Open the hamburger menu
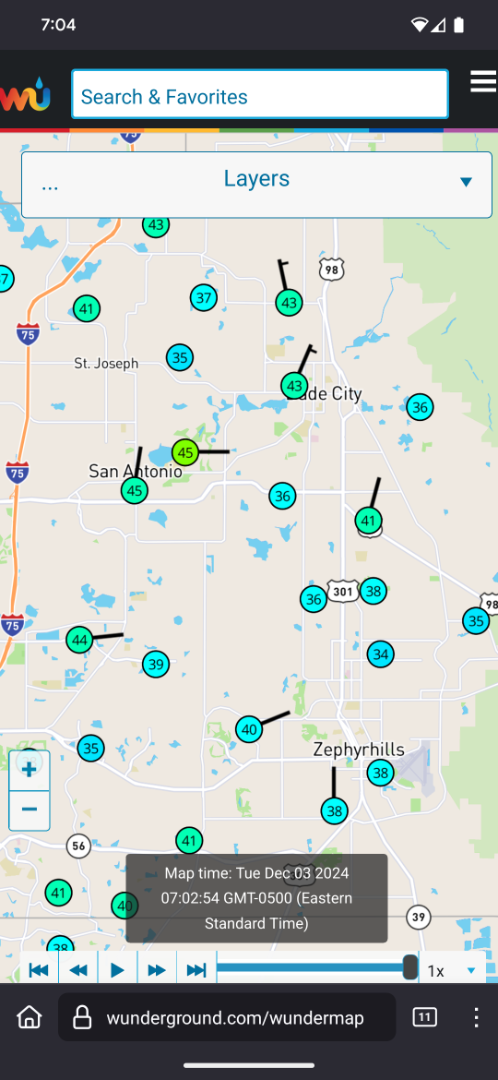The image size is (498, 1080). point(484,81)
